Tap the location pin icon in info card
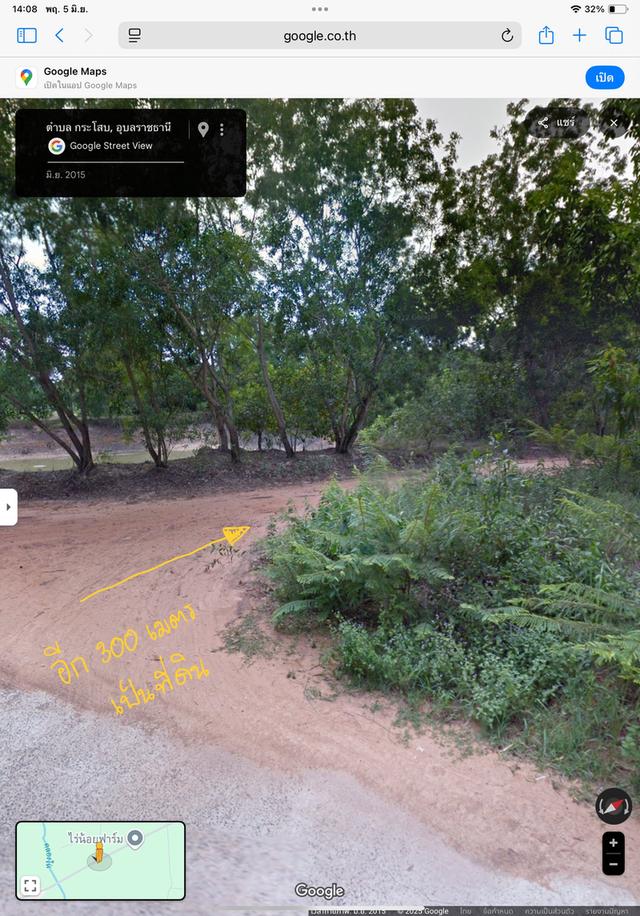Screen dimensions: 640x916 203,129
